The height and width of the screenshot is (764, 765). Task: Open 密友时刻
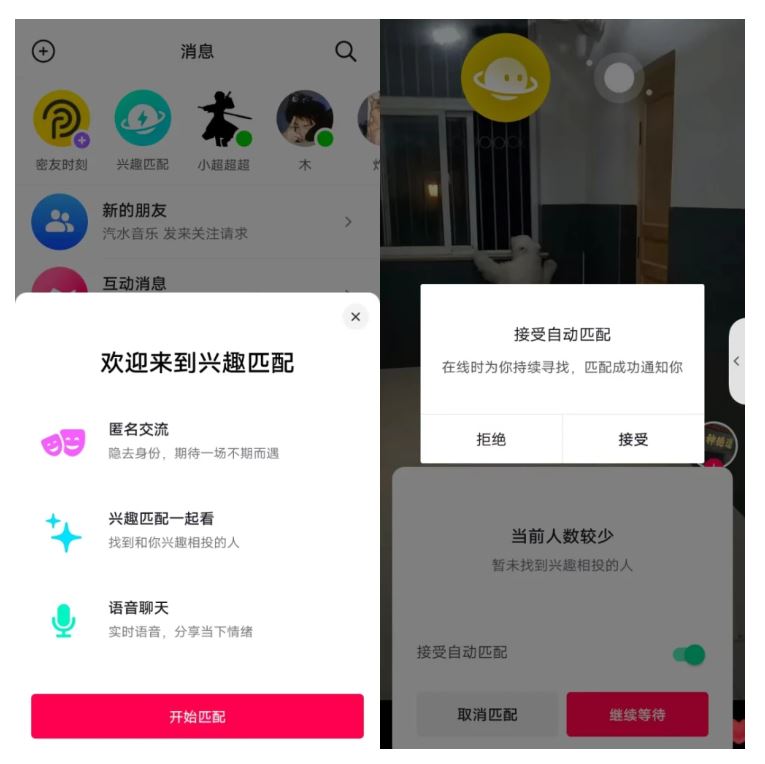coord(61,120)
